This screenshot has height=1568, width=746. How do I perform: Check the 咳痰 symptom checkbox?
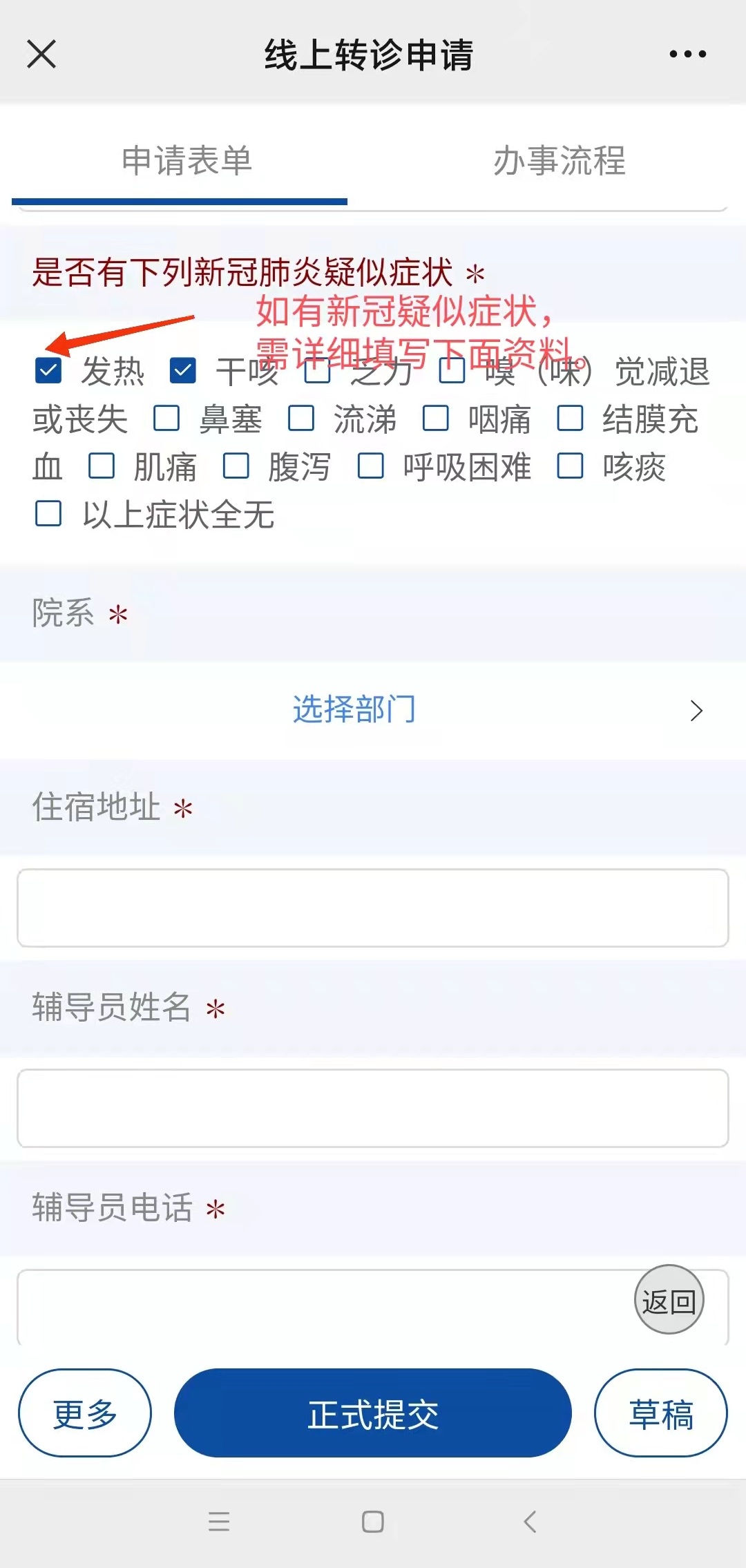[x=571, y=466]
